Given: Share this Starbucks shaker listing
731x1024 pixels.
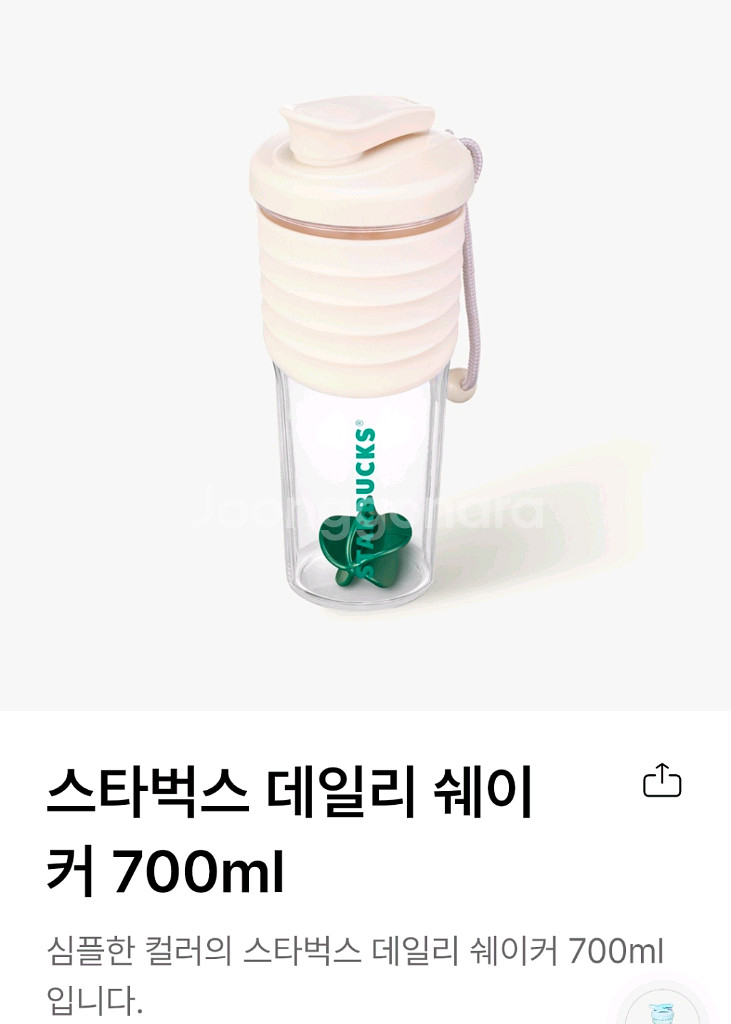Looking at the screenshot, I should 662,781.
